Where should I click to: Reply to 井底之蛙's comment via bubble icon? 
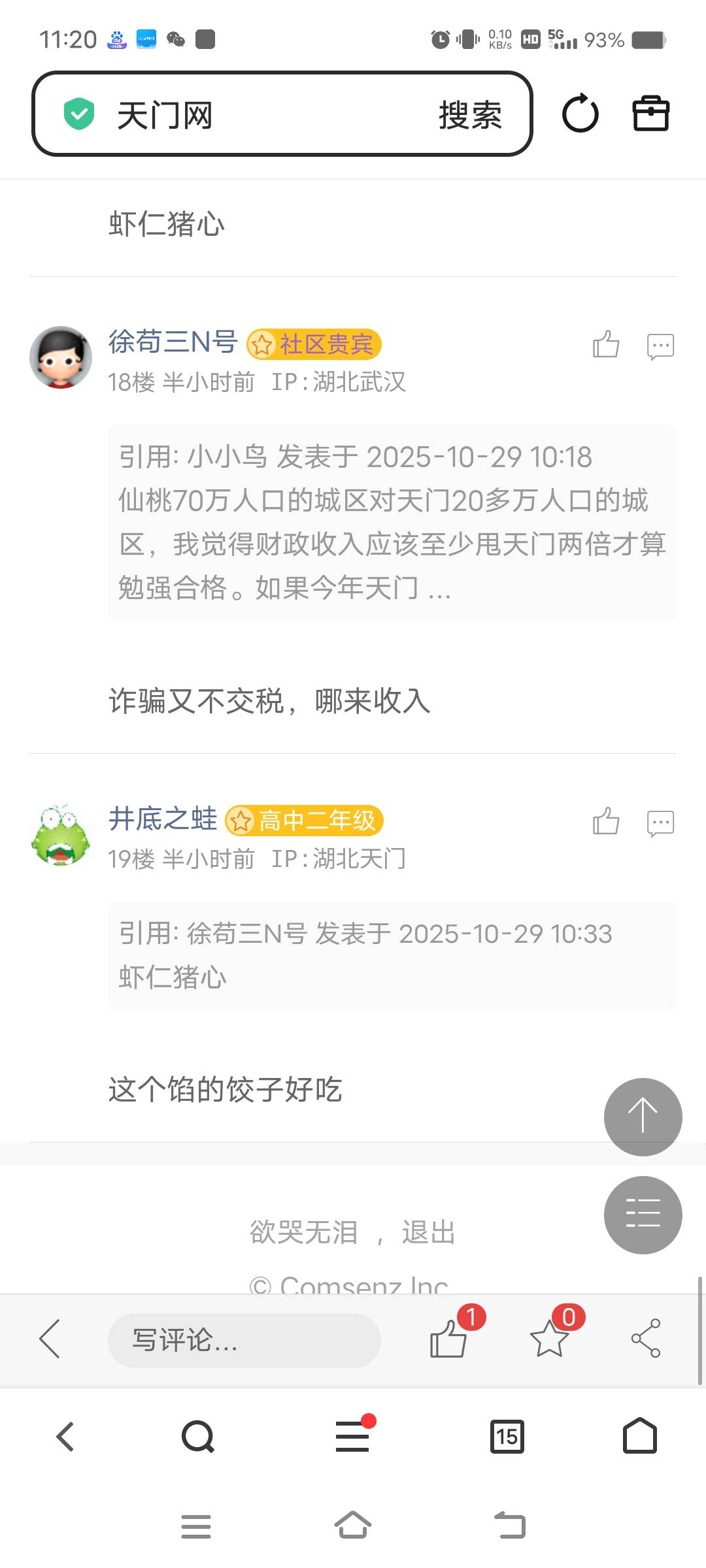660,823
